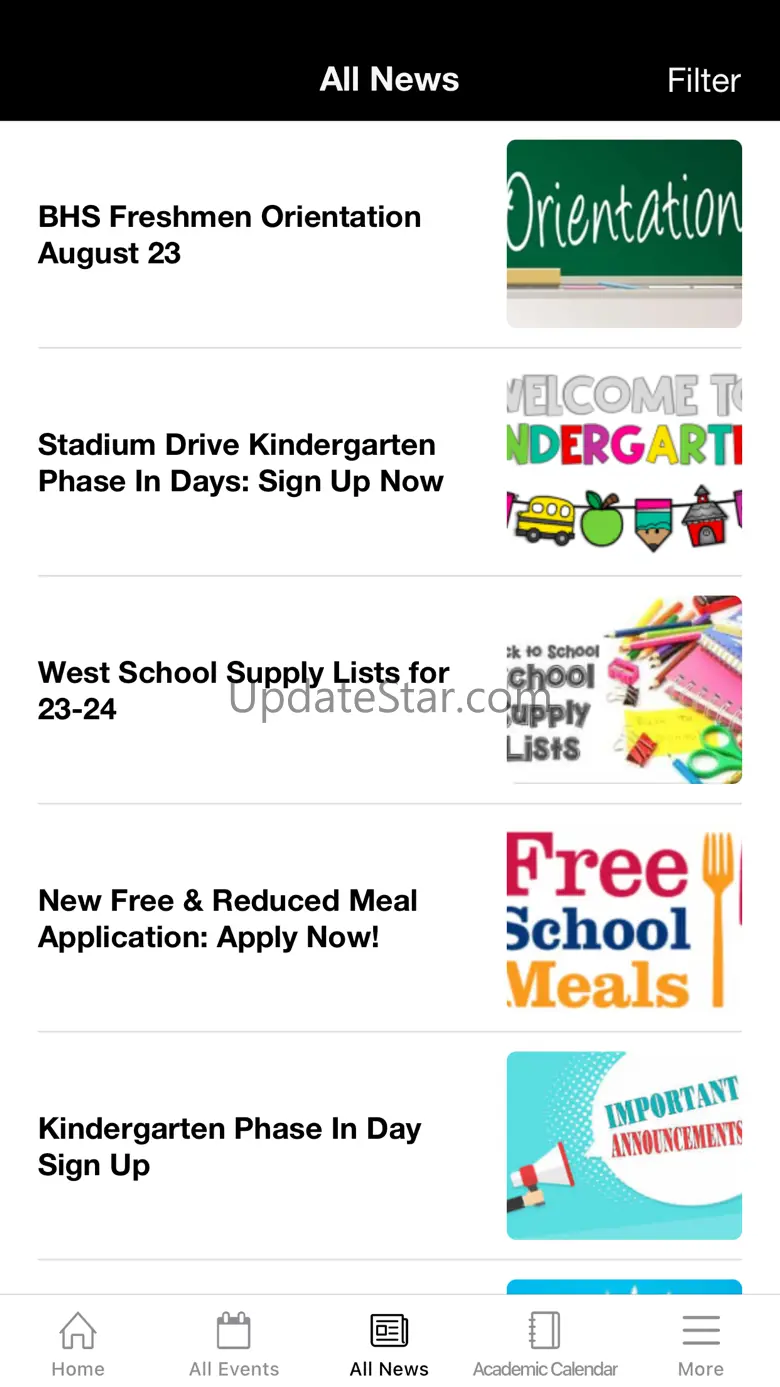Open the Academic Calendar tab
Screen dimensions: 780x1387
(545, 1344)
